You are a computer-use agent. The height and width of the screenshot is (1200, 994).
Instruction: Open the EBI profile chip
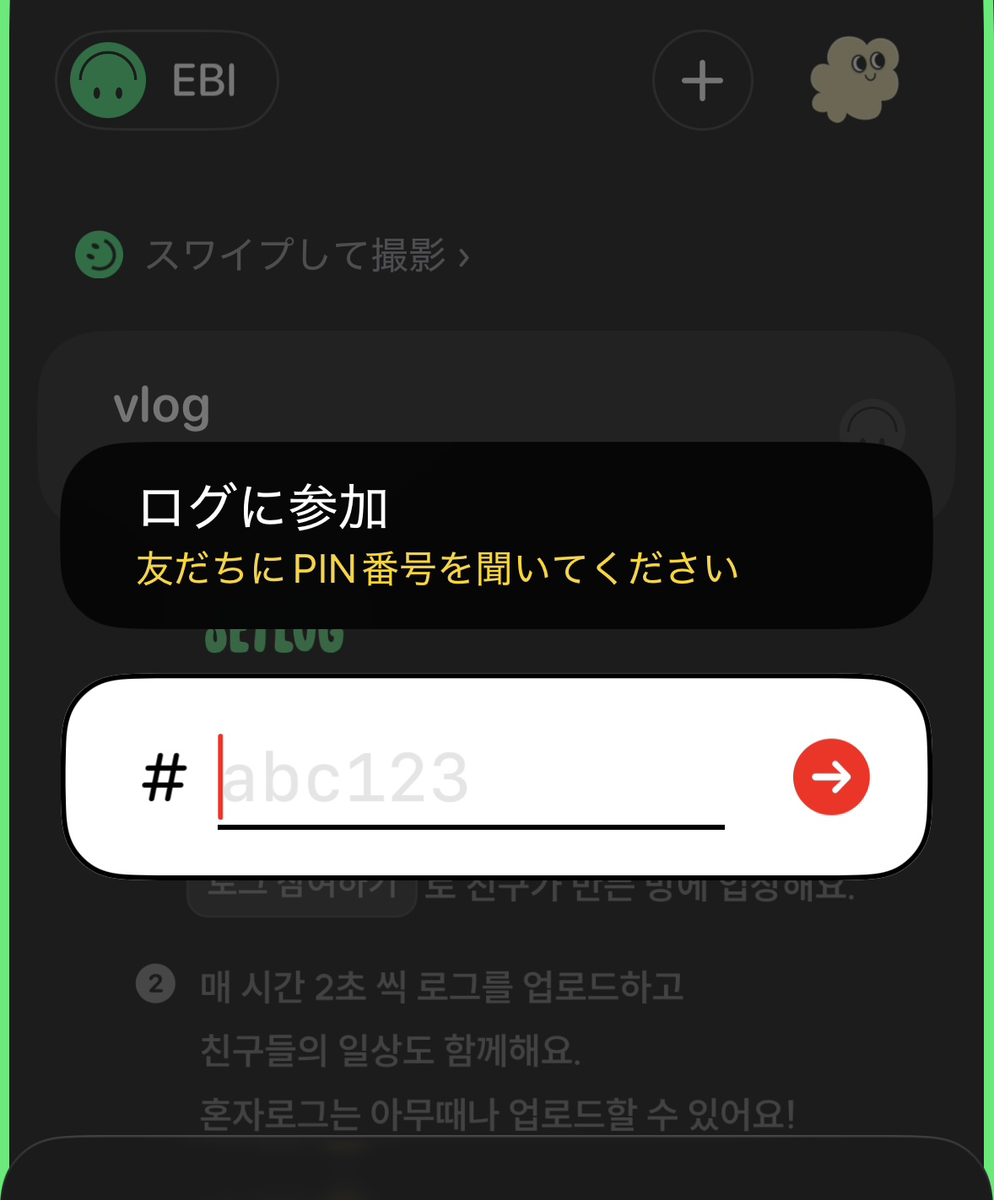167,80
